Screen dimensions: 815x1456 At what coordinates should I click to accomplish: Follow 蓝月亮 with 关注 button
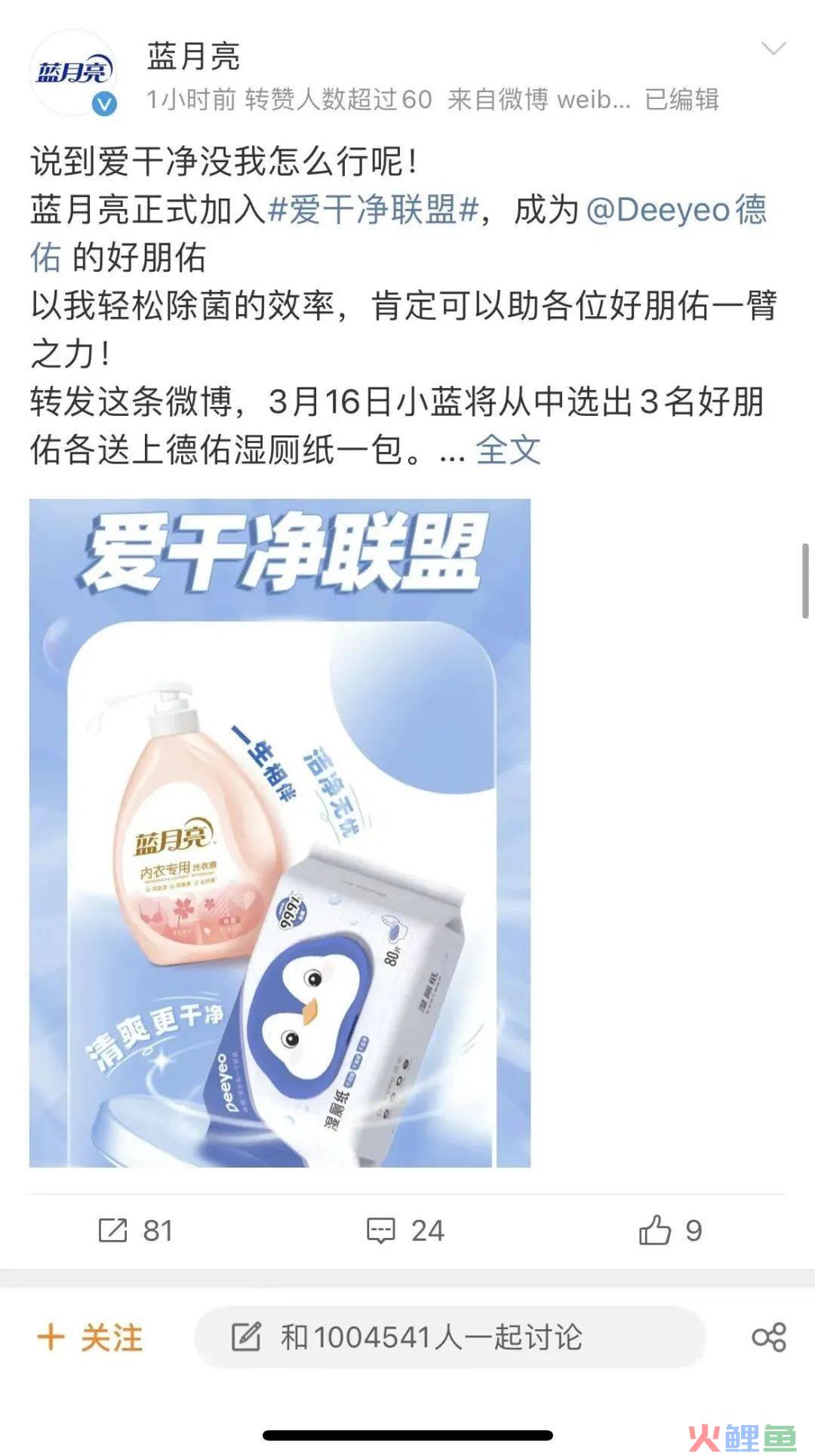point(91,1337)
